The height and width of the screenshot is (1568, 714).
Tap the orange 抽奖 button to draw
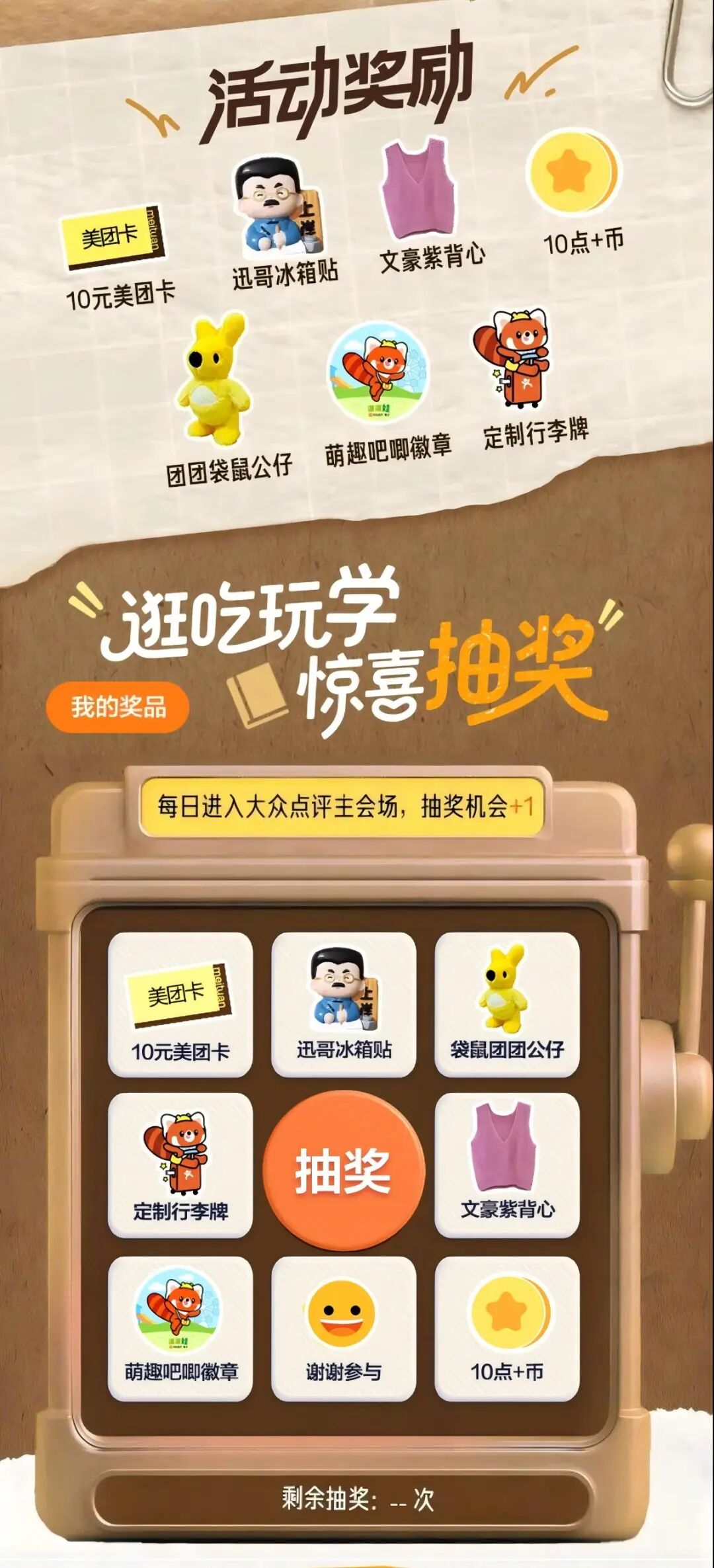click(x=343, y=1170)
